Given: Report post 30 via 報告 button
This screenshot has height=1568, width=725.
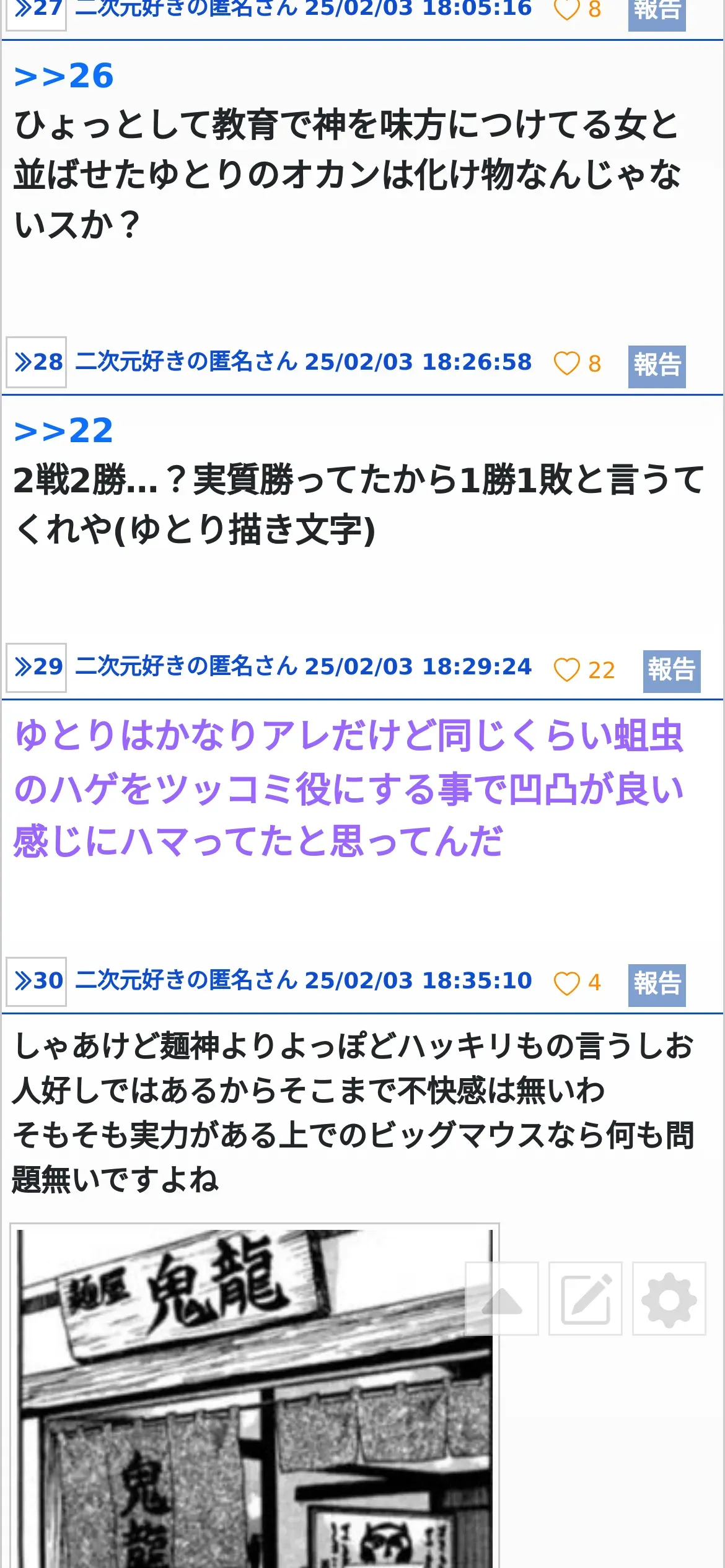Looking at the screenshot, I should (657, 985).
